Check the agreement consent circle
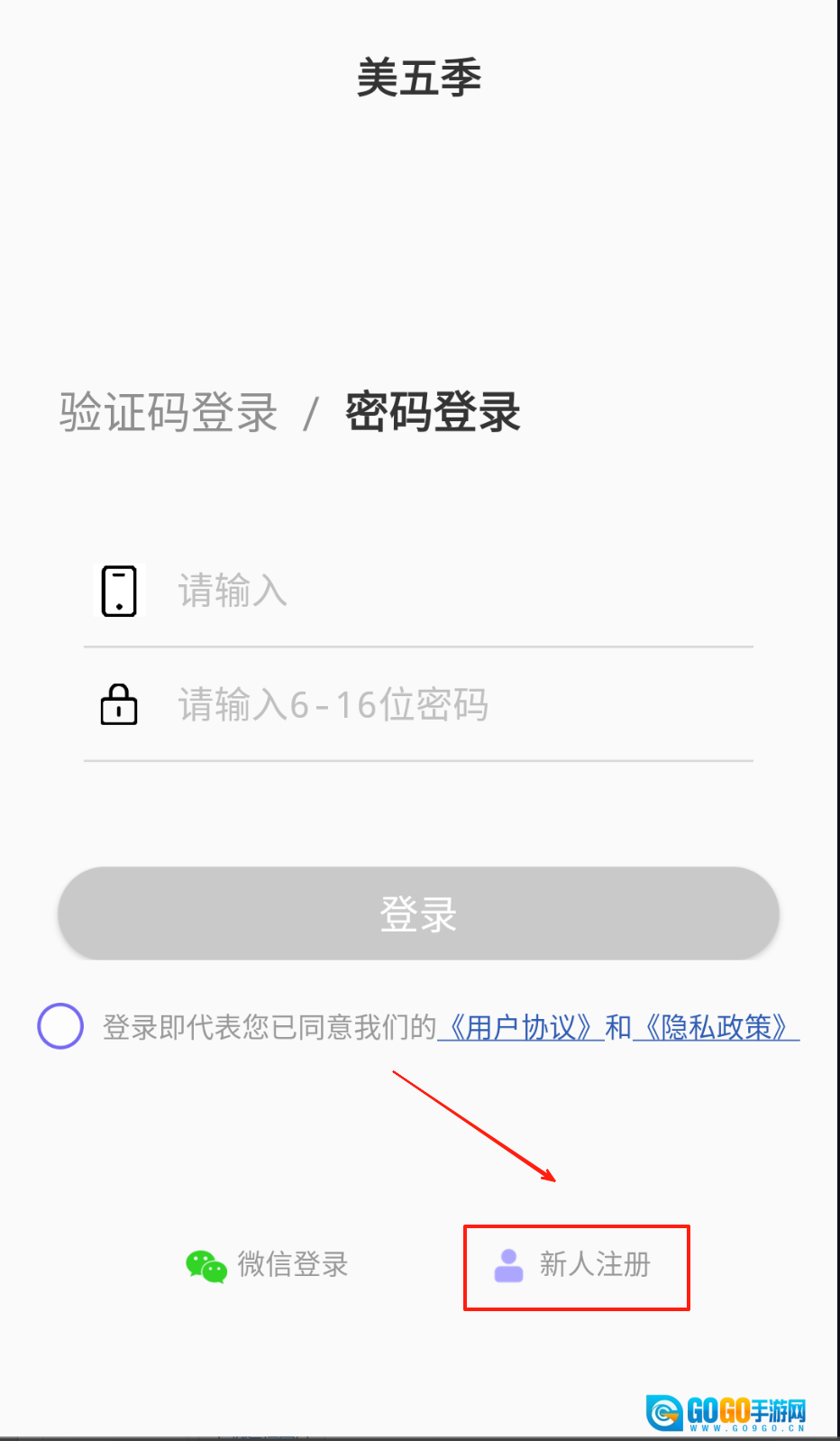This screenshot has height=1441, width=840. (60, 1026)
